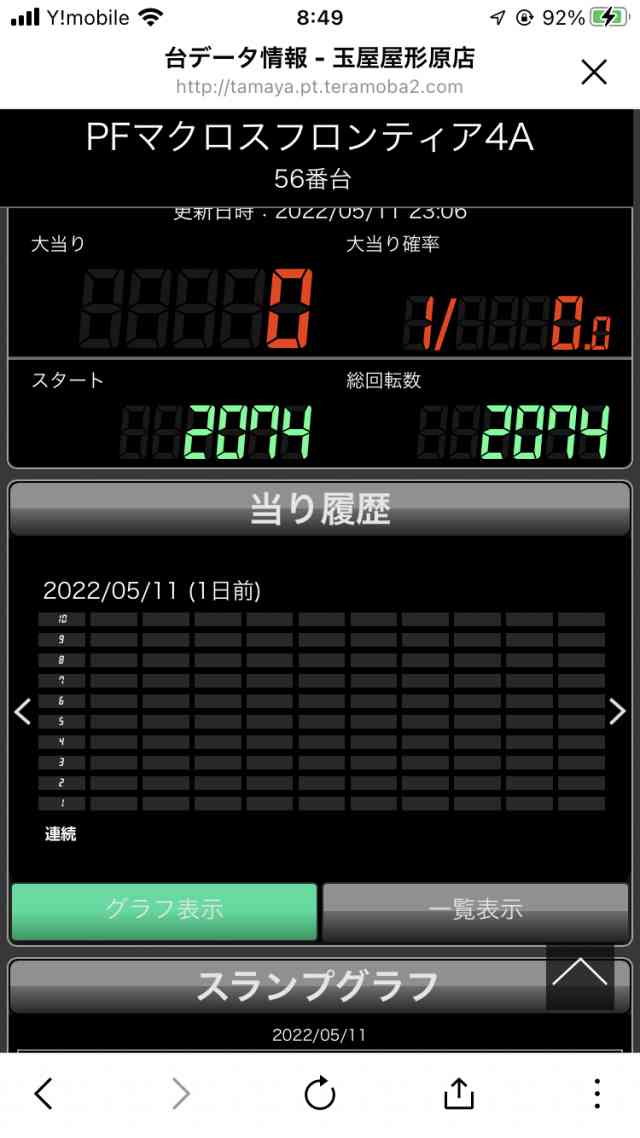640x1138 pixels.
Task: Show the previous day's hit history
Action: (22, 711)
